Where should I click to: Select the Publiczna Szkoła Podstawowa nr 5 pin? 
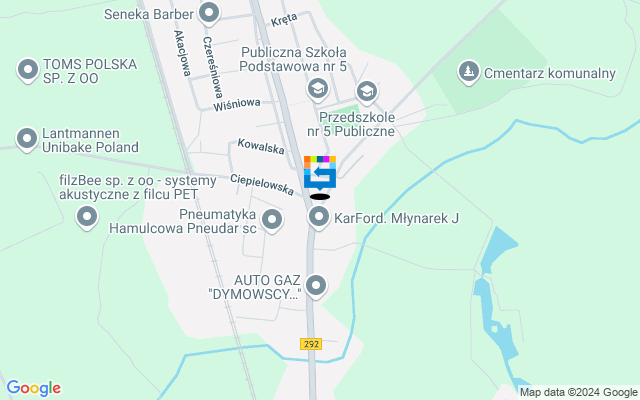tap(318, 92)
